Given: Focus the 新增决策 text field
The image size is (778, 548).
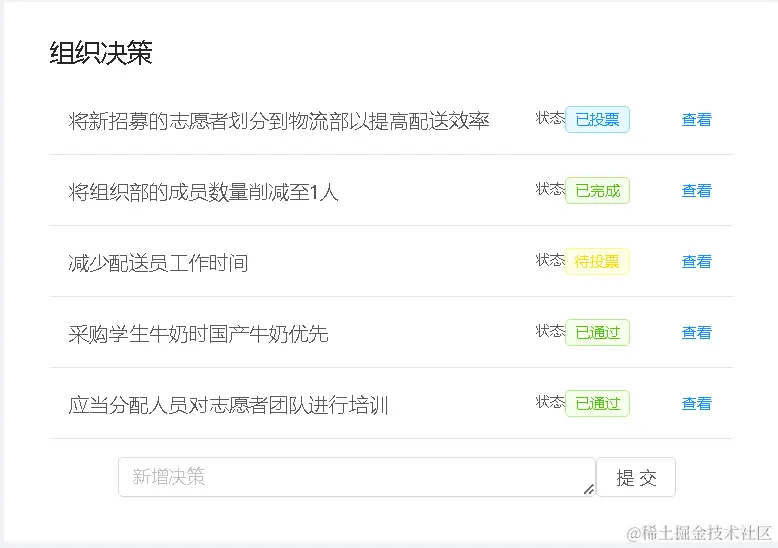Looking at the screenshot, I should pyautogui.click(x=356, y=477).
